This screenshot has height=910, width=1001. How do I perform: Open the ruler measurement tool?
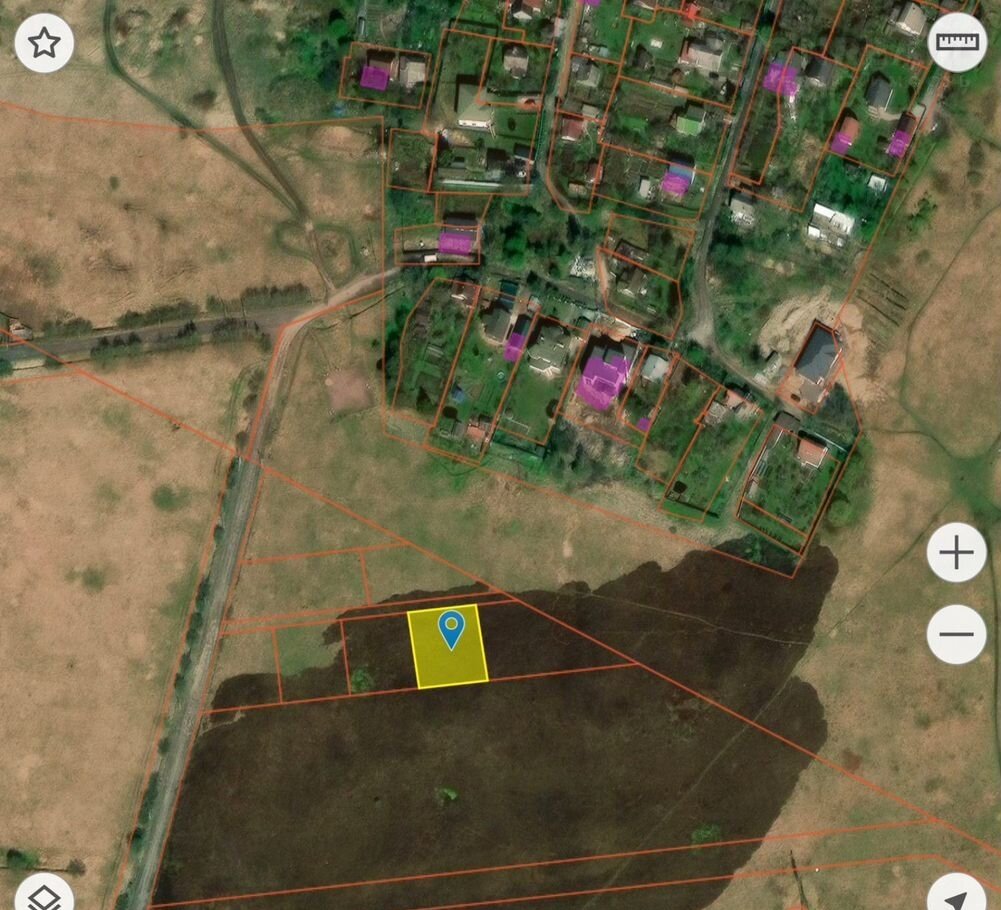click(957, 43)
